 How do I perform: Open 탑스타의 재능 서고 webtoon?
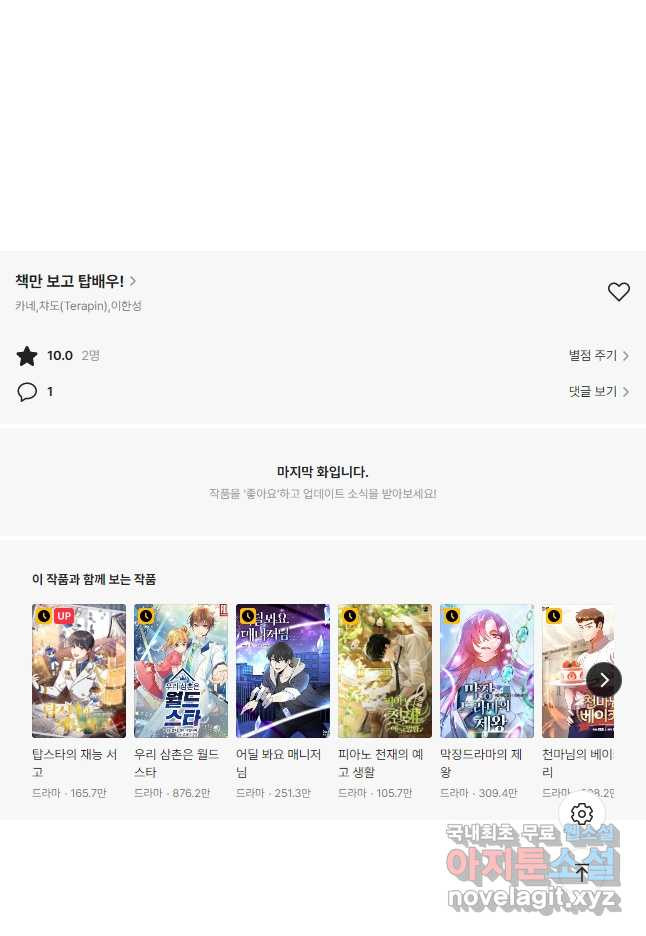(79, 671)
